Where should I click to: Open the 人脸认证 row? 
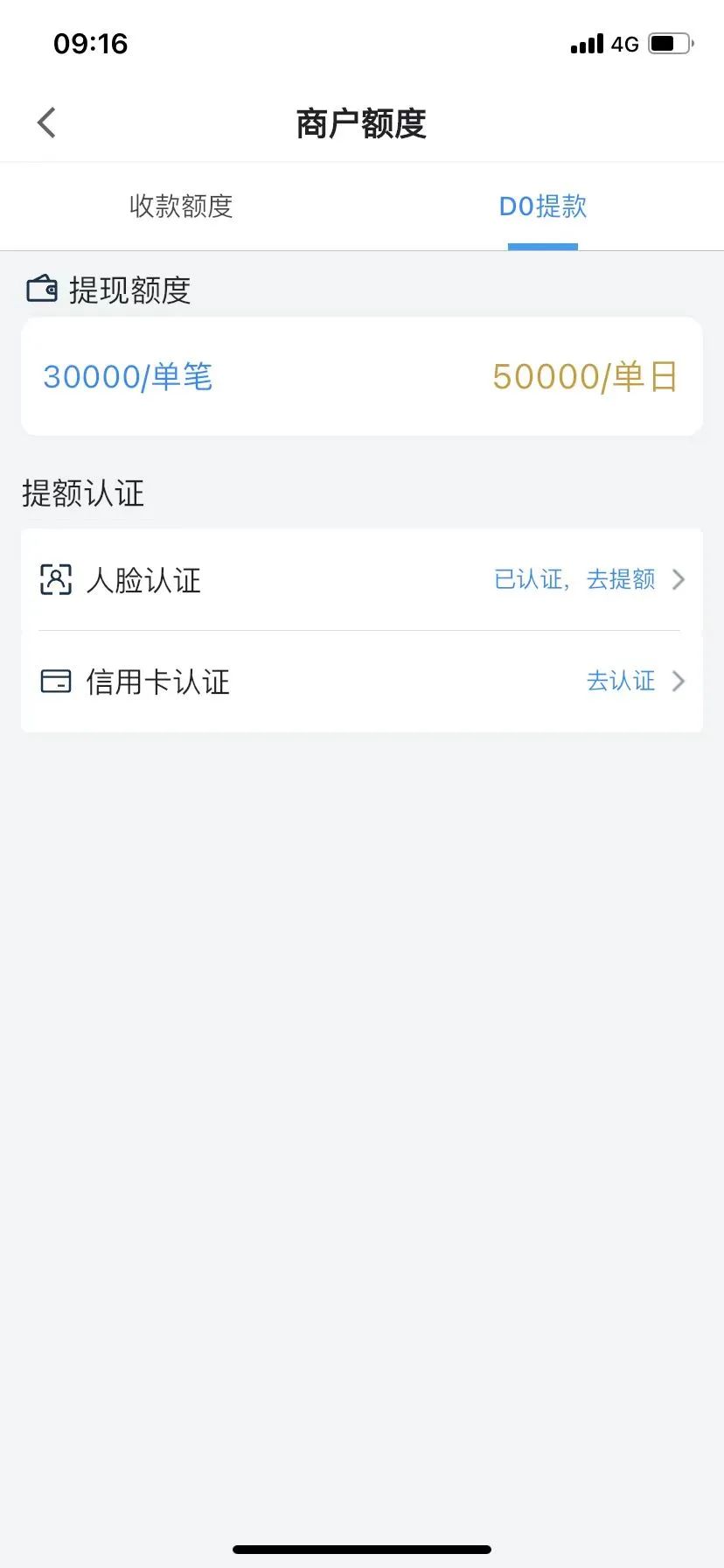[x=362, y=579]
